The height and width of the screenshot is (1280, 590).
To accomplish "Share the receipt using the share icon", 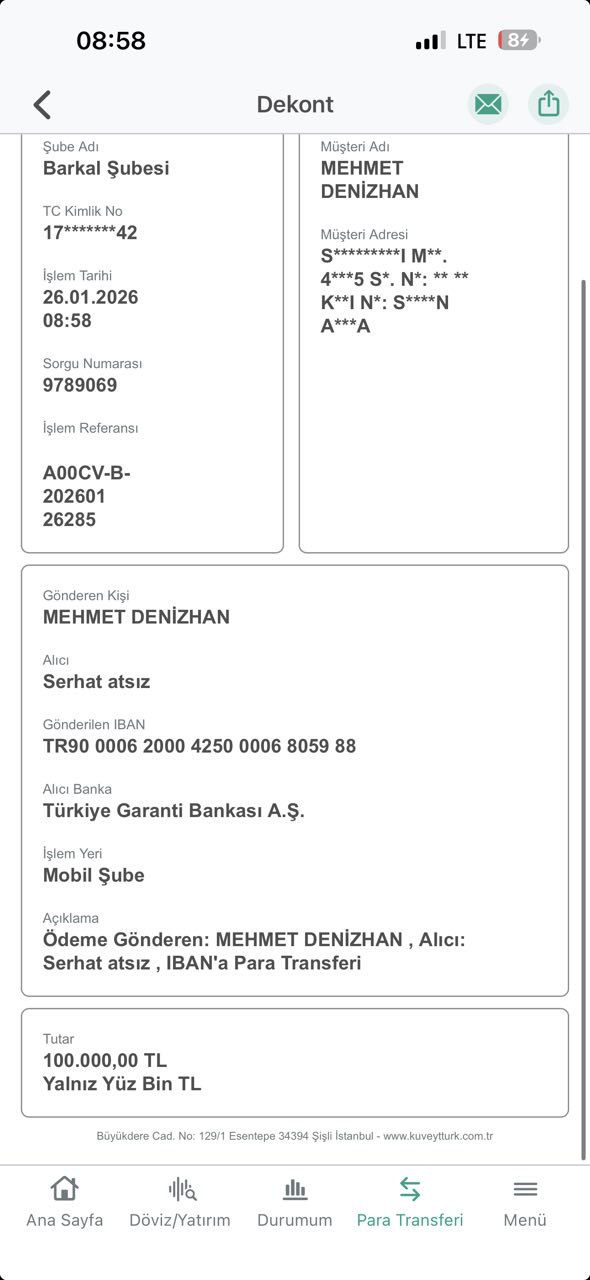I will point(548,104).
